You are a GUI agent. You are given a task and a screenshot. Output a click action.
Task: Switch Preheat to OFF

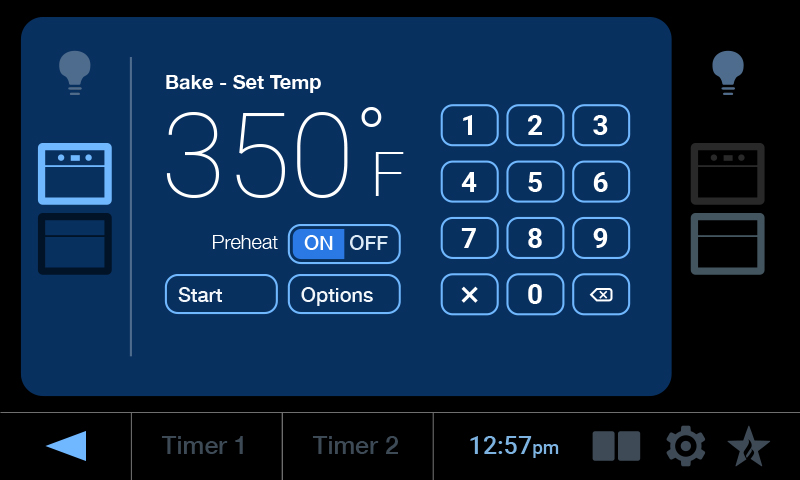click(369, 243)
